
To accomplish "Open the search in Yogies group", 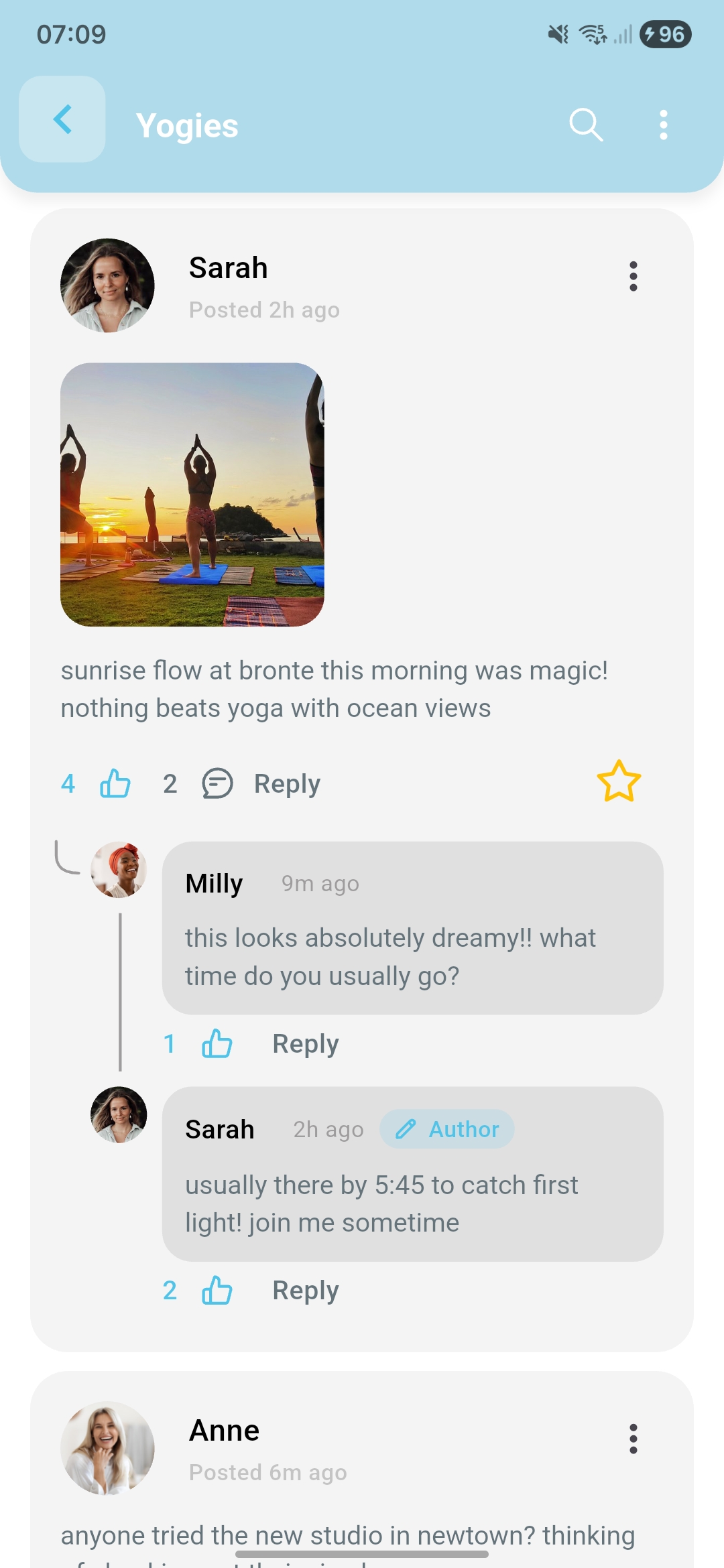I will pos(585,124).
